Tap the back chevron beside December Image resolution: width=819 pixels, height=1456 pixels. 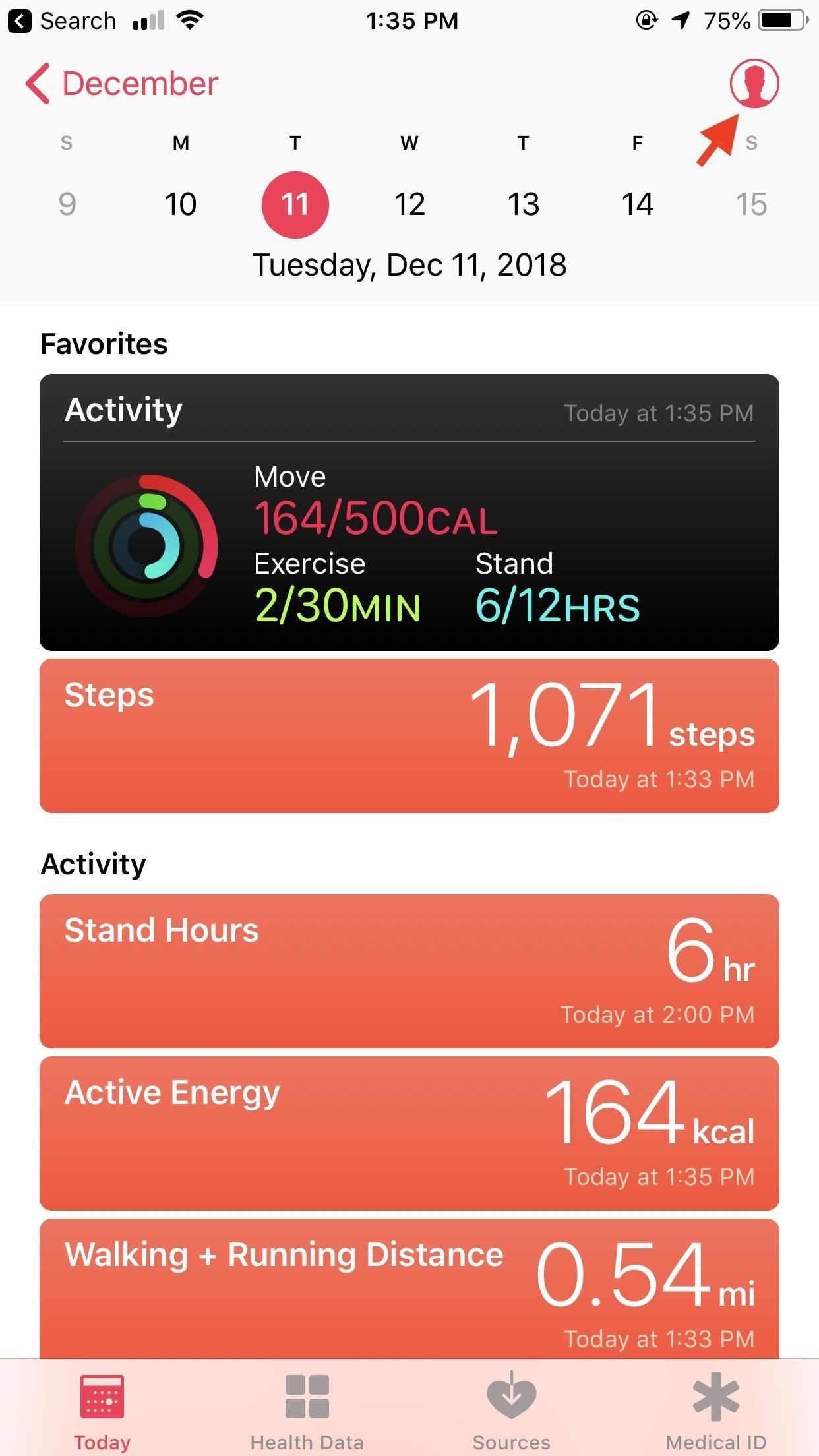pyautogui.click(x=36, y=84)
